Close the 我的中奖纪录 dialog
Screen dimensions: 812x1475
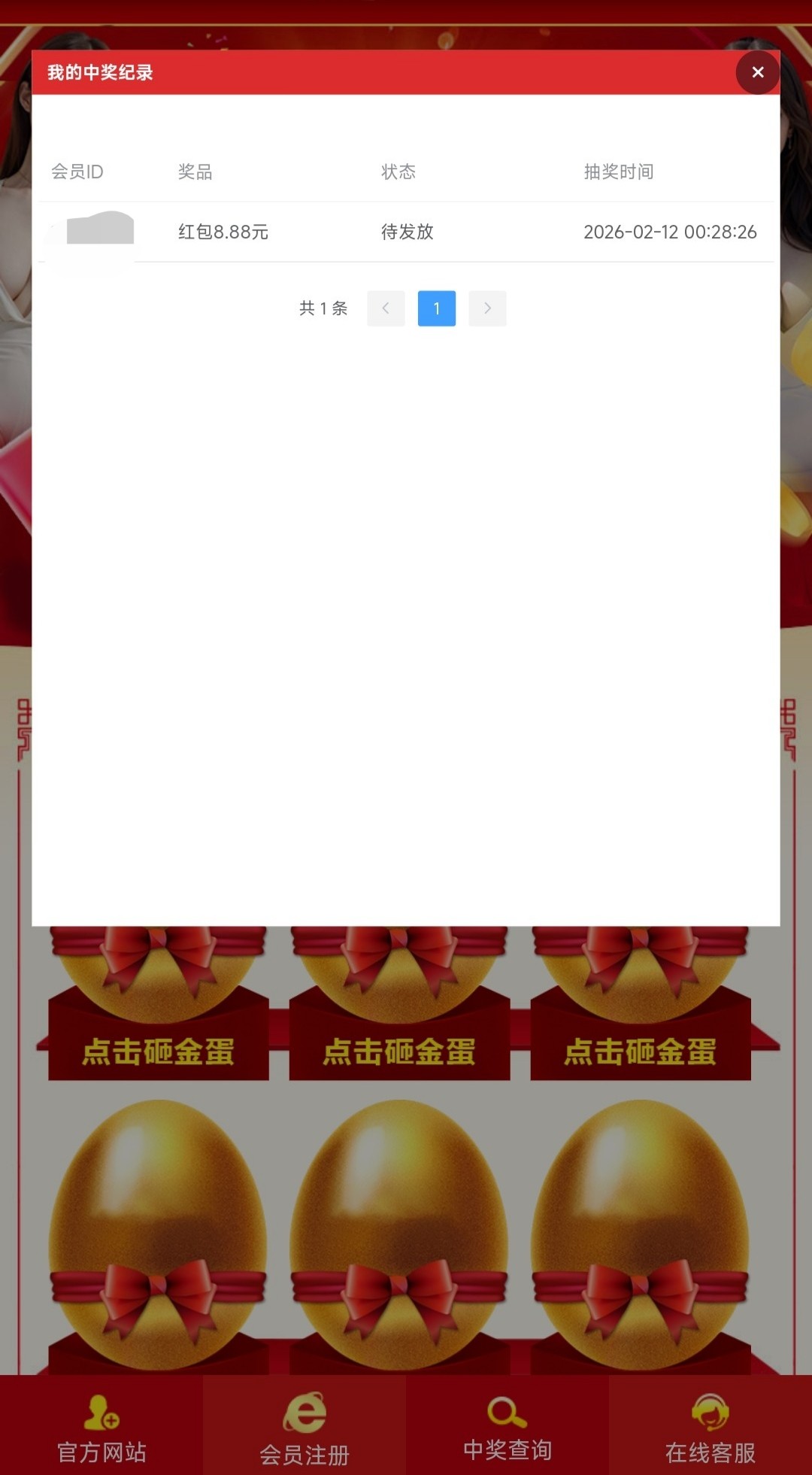(x=757, y=72)
